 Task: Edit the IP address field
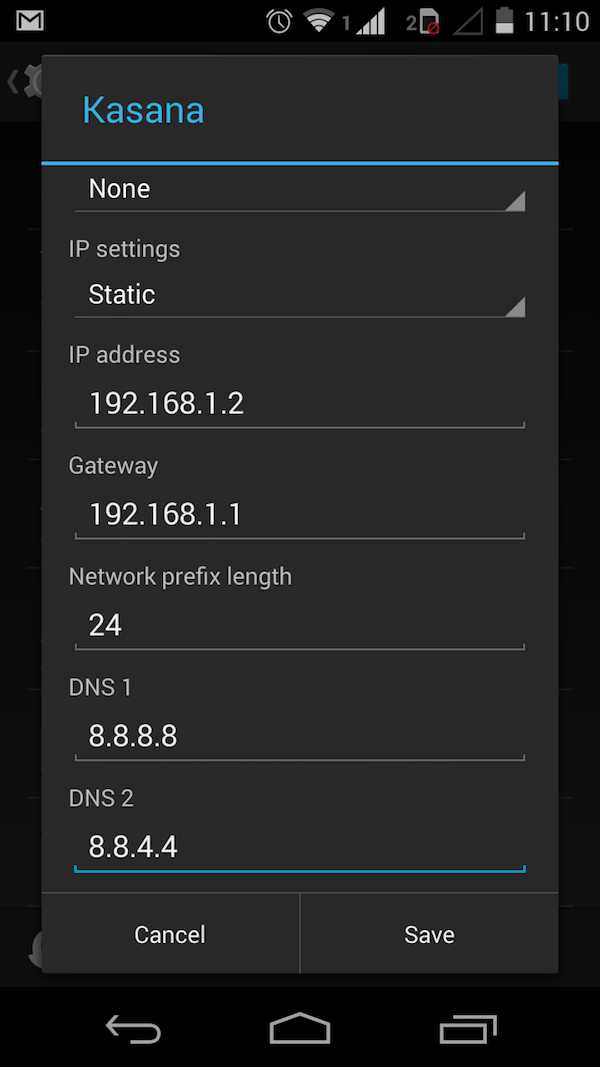(299, 404)
